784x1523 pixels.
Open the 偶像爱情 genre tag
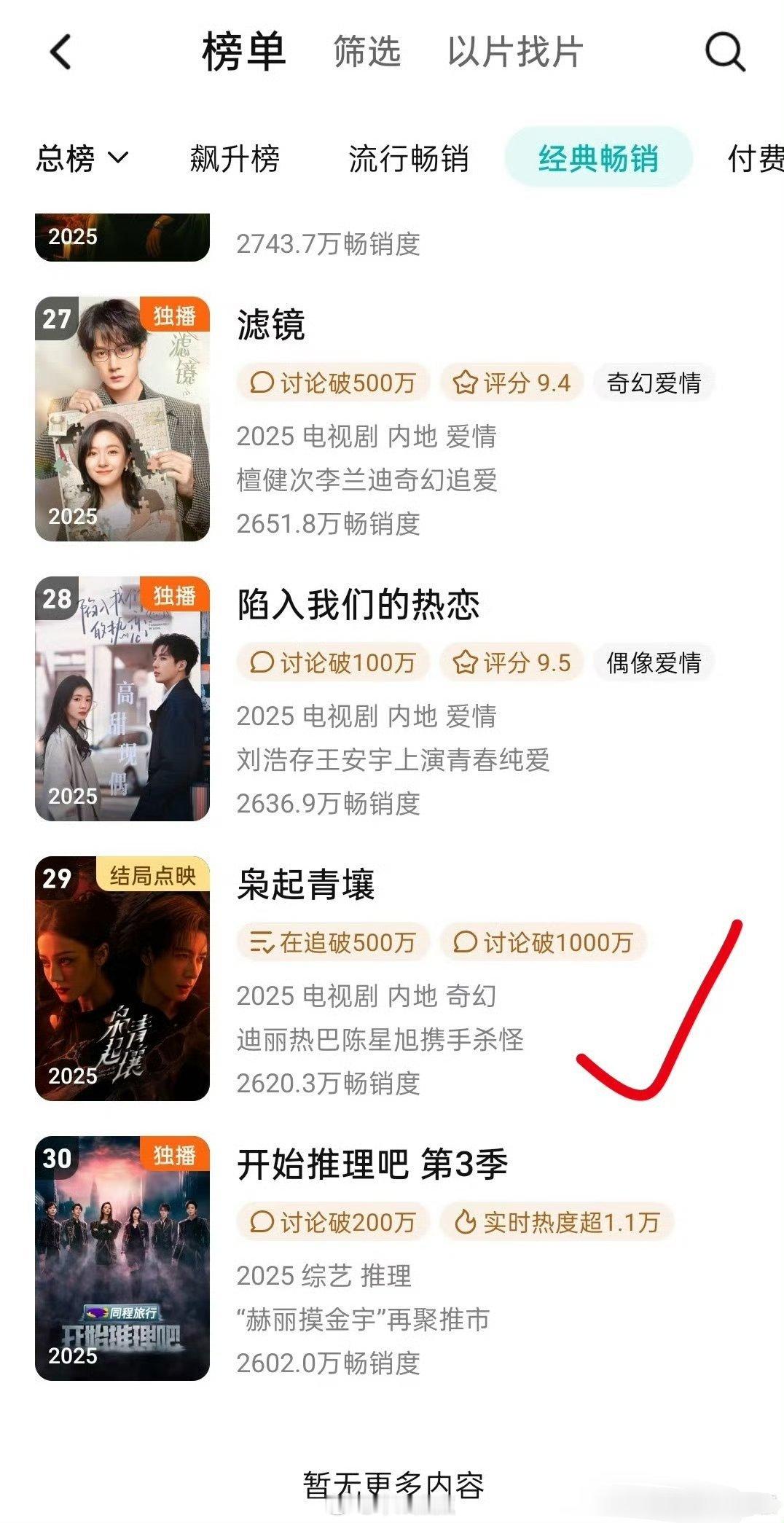point(654,663)
